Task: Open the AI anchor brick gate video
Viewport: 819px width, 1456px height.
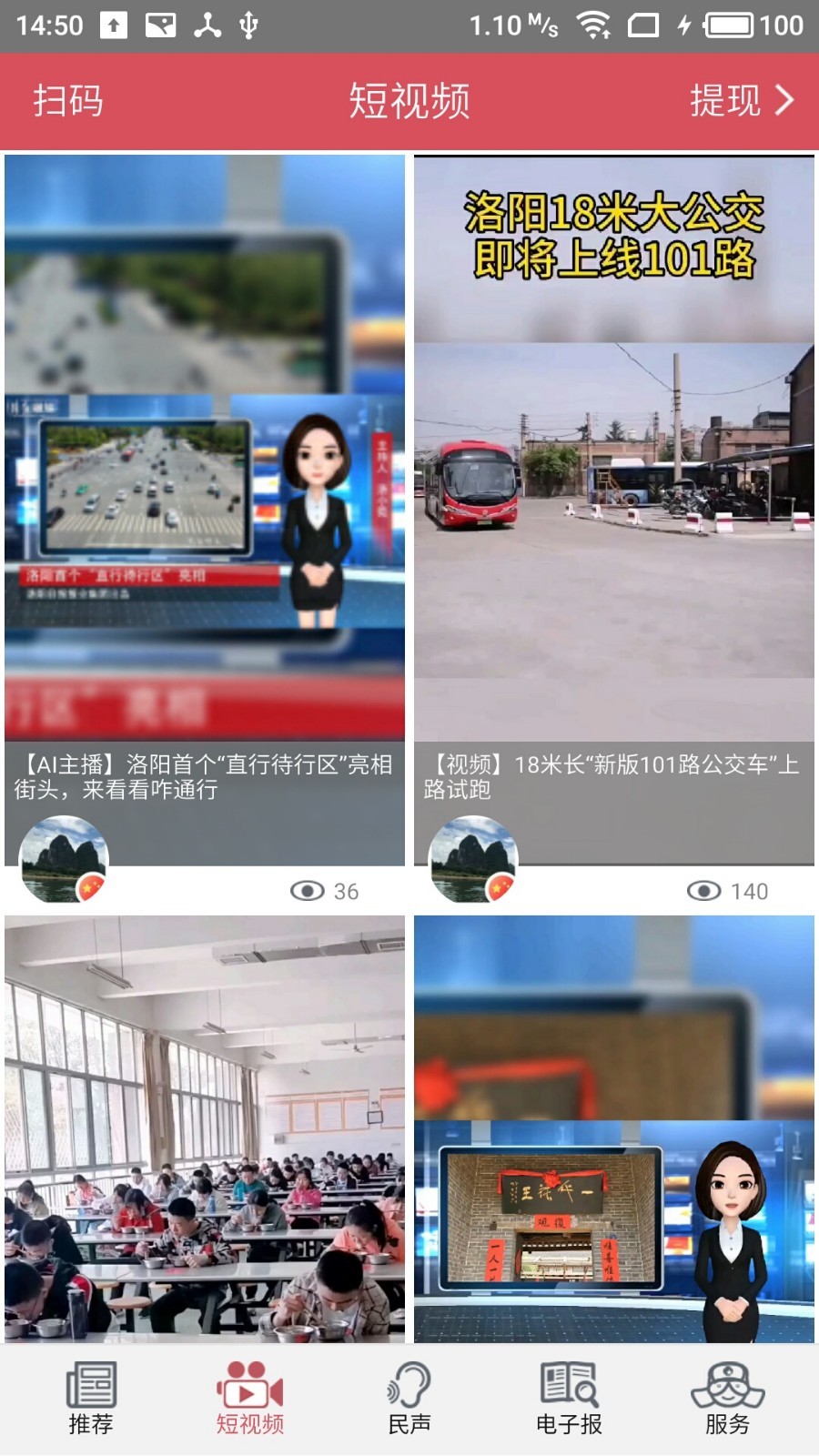Action: point(614,1128)
